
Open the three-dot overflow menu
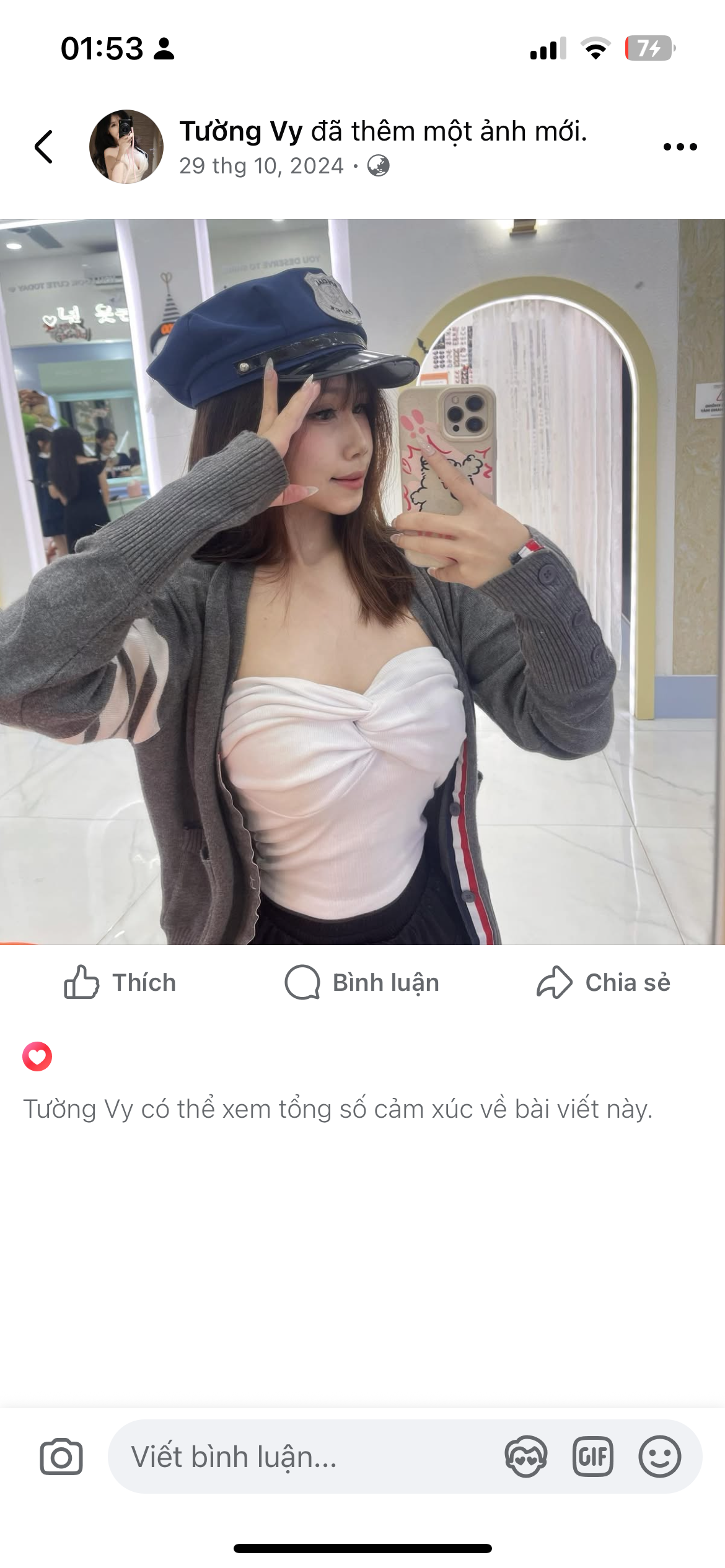pyautogui.click(x=680, y=147)
